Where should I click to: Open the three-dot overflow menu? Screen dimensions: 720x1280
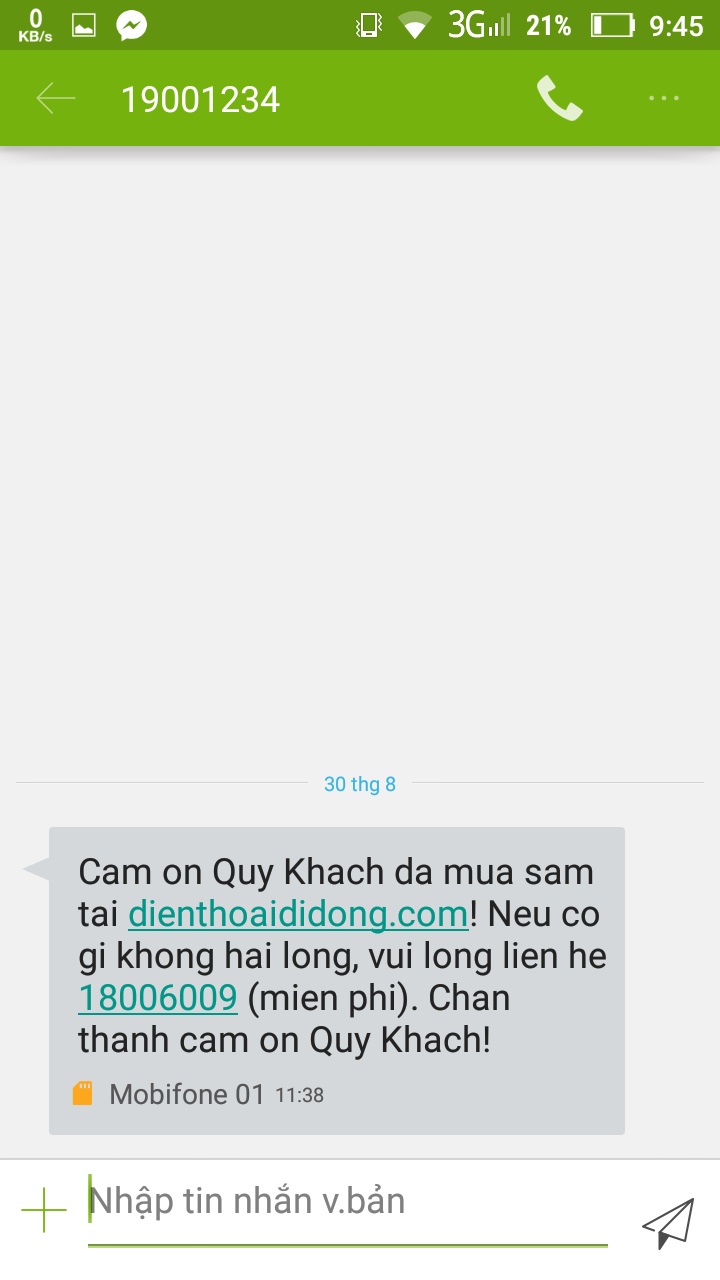tap(664, 98)
